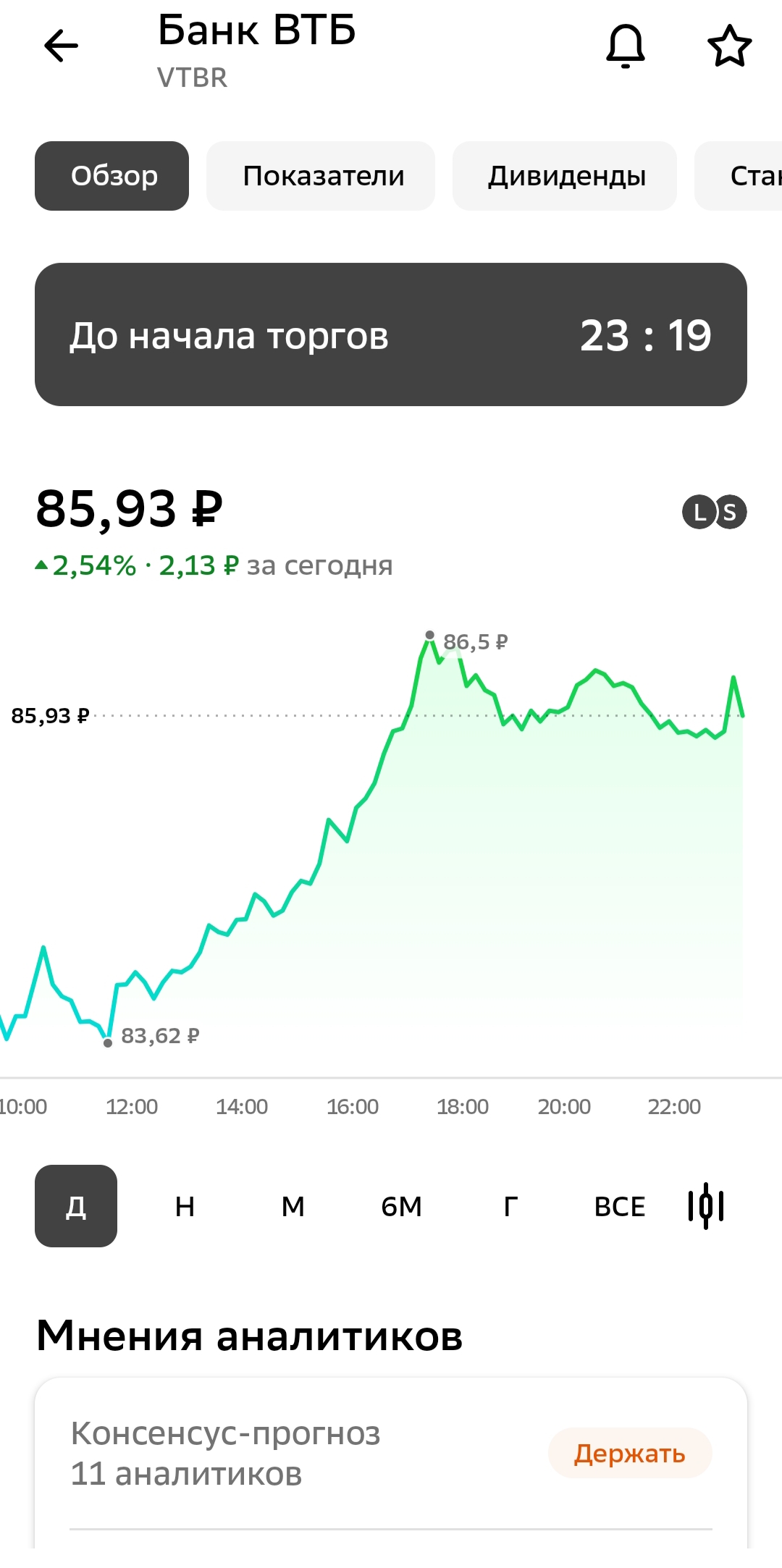
Task: Display the ВСЕ all-time chart
Action: 619,1206
